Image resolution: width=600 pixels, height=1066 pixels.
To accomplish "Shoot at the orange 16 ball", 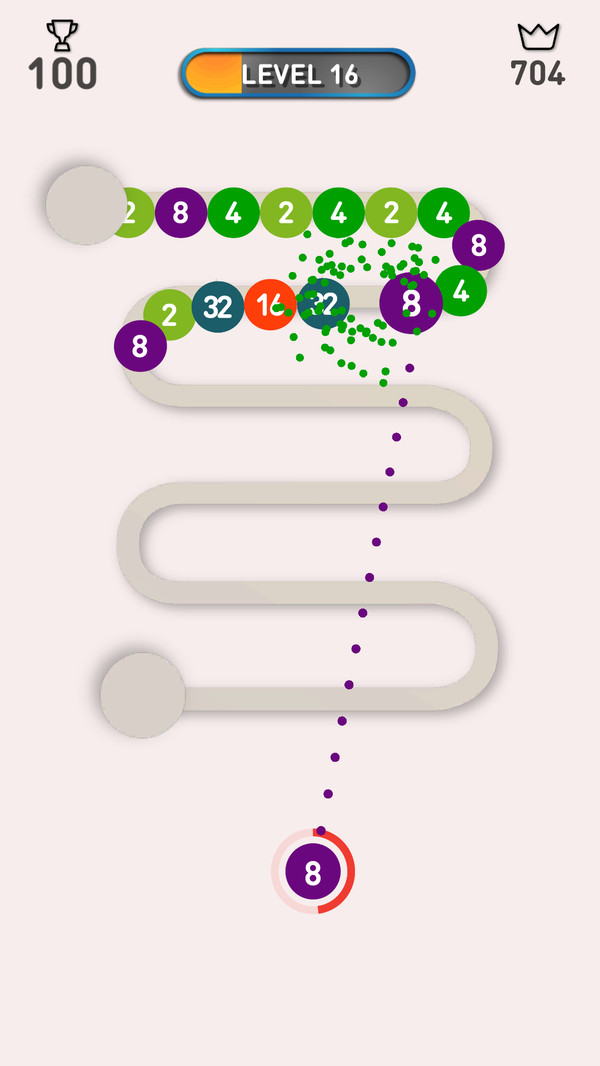I will [267, 304].
